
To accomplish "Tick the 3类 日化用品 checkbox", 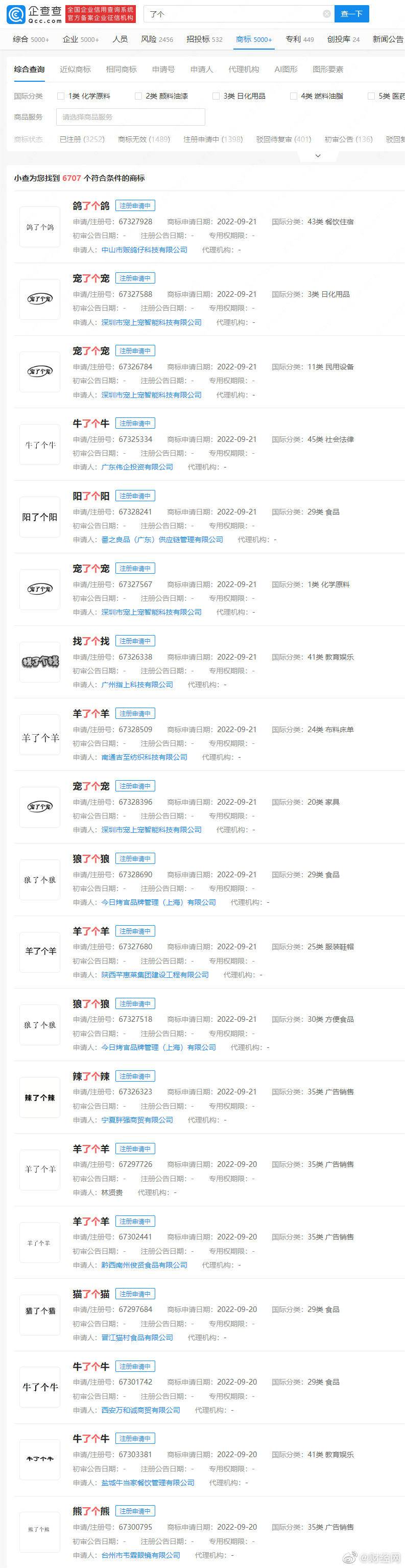I will [x=216, y=96].
